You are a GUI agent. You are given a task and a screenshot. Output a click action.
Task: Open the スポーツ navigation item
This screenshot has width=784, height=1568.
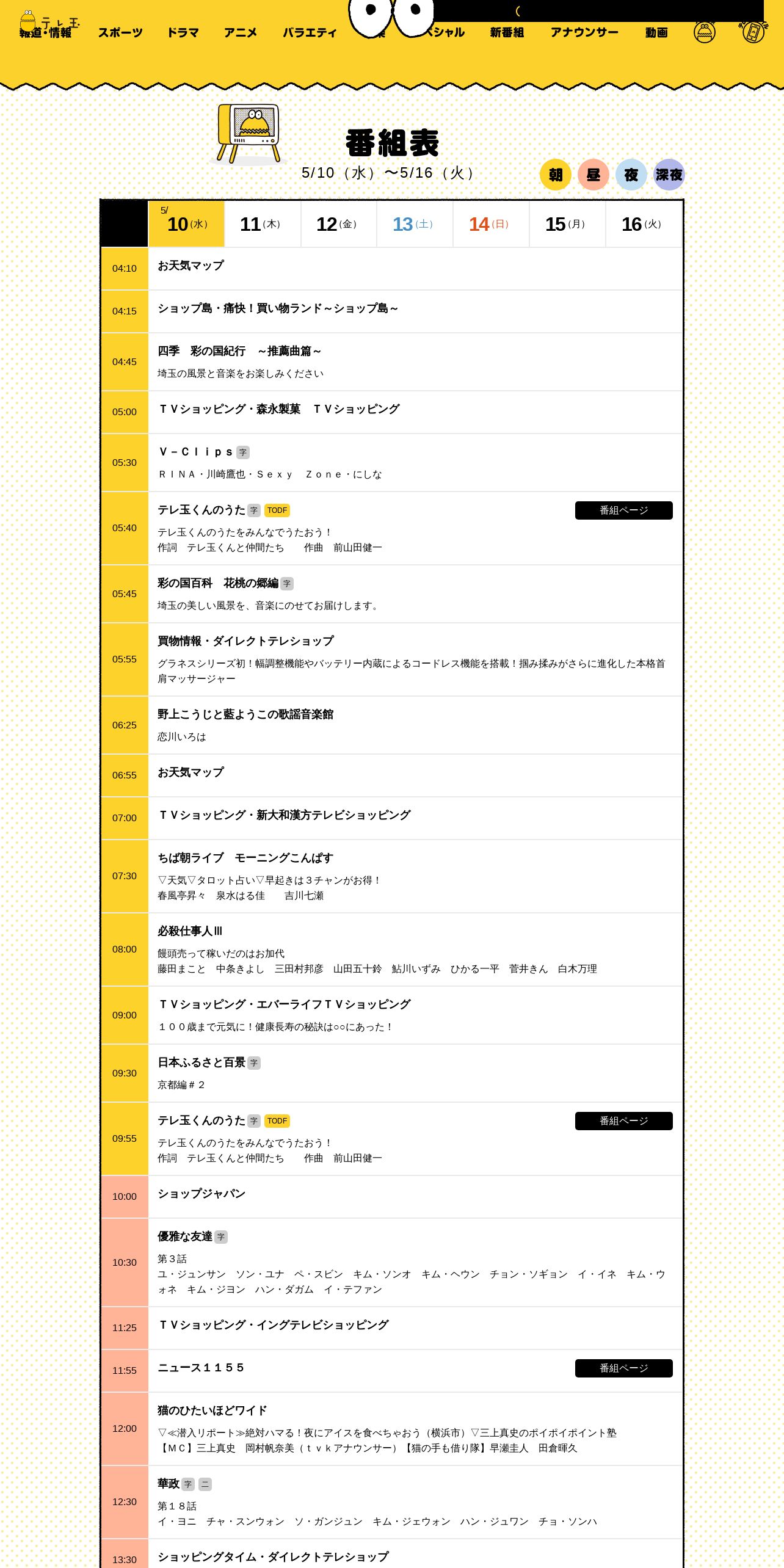[x=120, y=32]
